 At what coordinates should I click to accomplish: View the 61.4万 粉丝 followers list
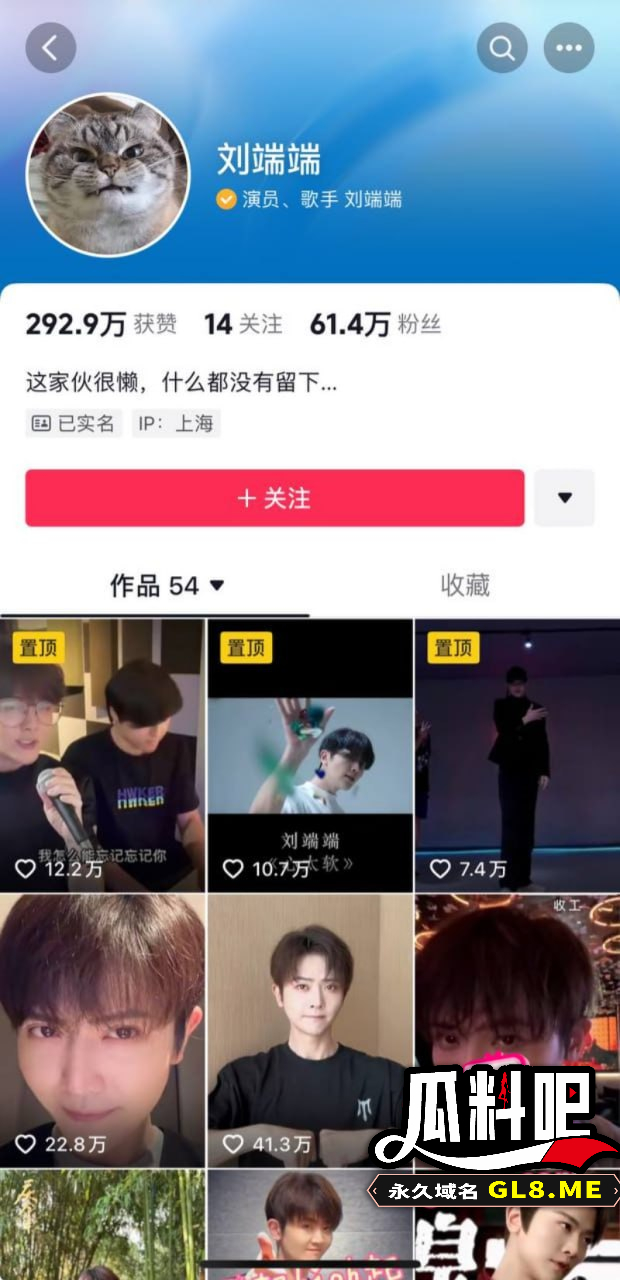point(375,324)
